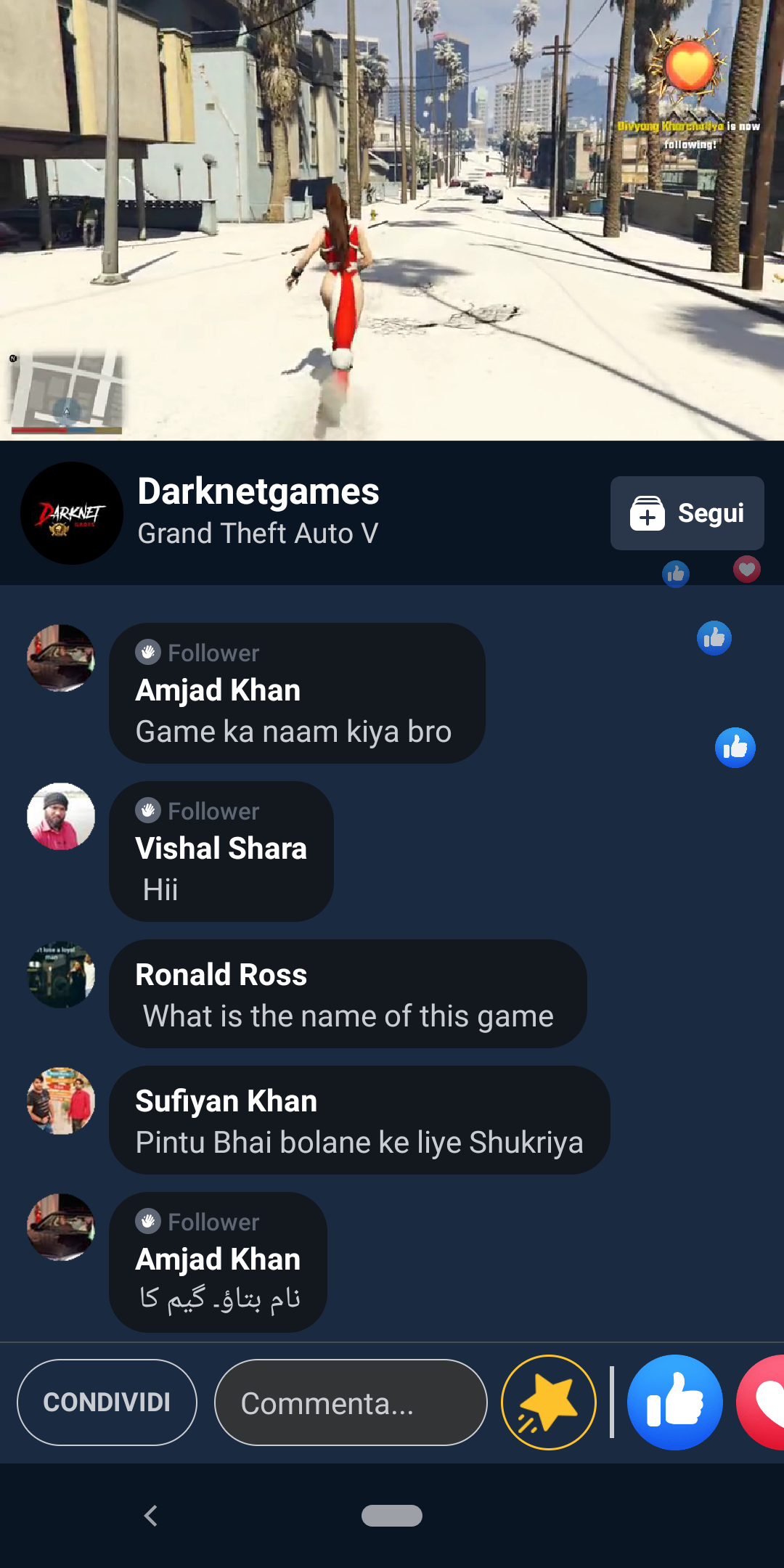Open the live video player
The image size is (784, 1568).
tap(392, 220)
